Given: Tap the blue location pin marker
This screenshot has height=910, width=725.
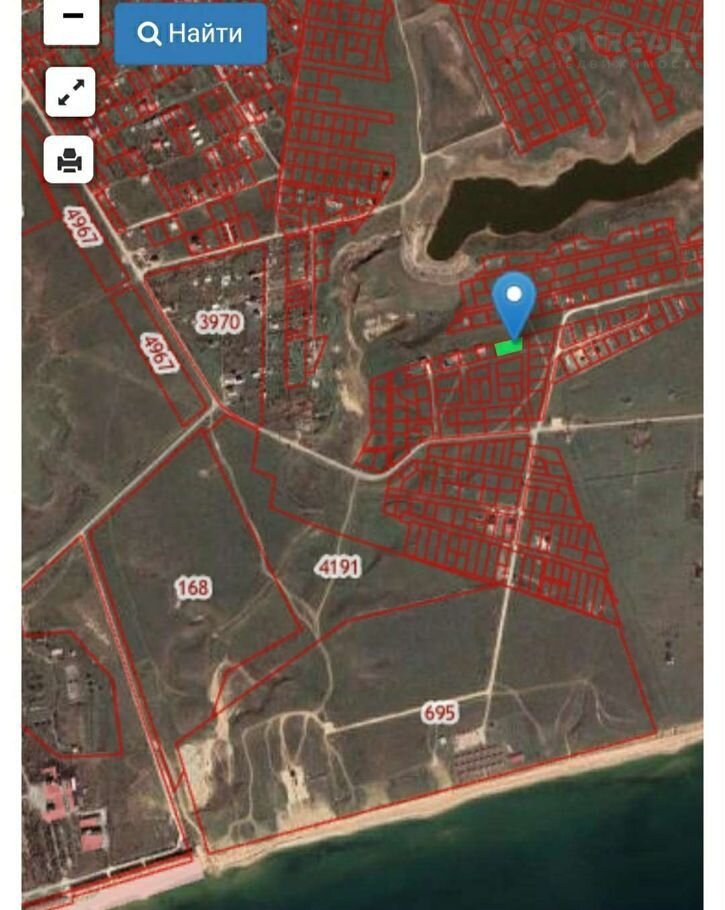Looking at the screenshot, I should [x=514, y=300].
